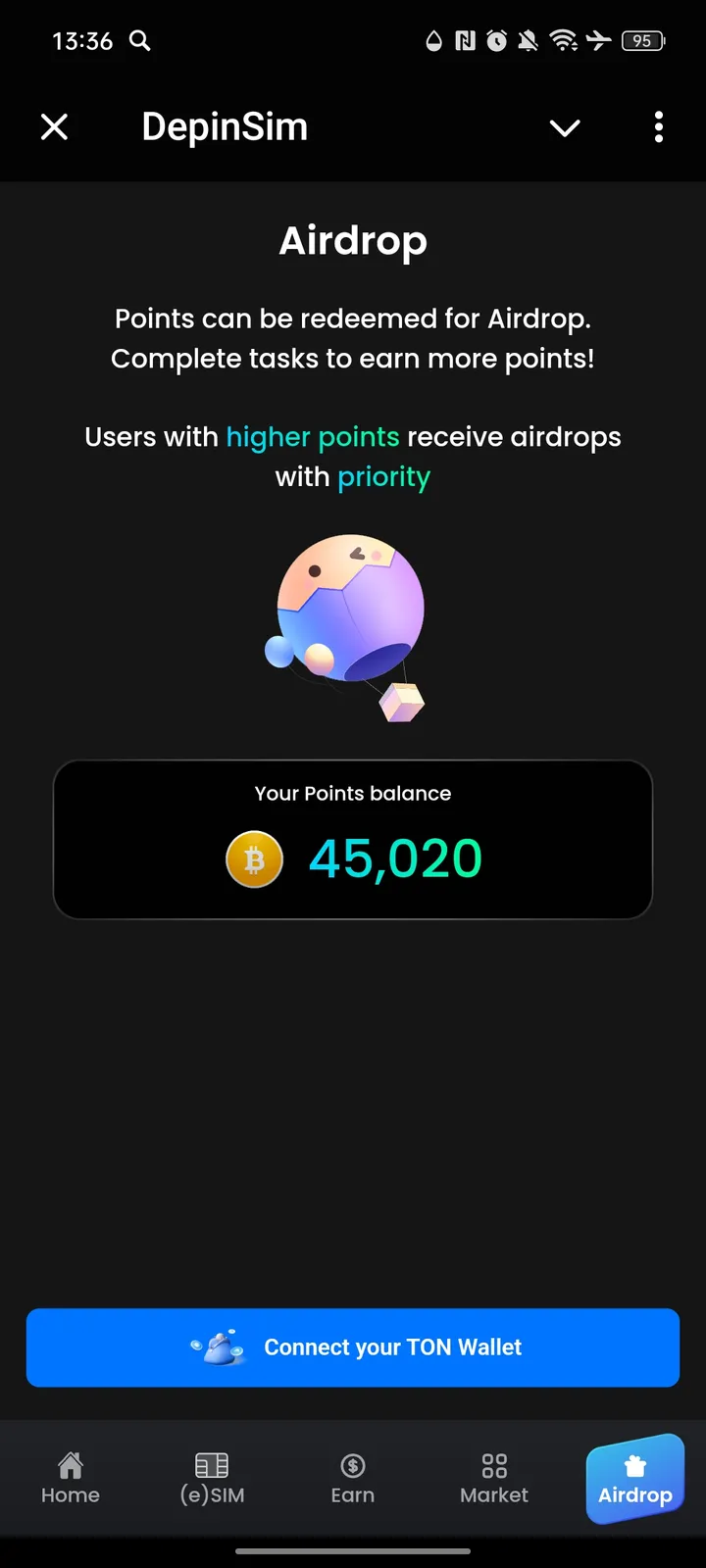Connect your TON Wallet

coord(353,1347)
